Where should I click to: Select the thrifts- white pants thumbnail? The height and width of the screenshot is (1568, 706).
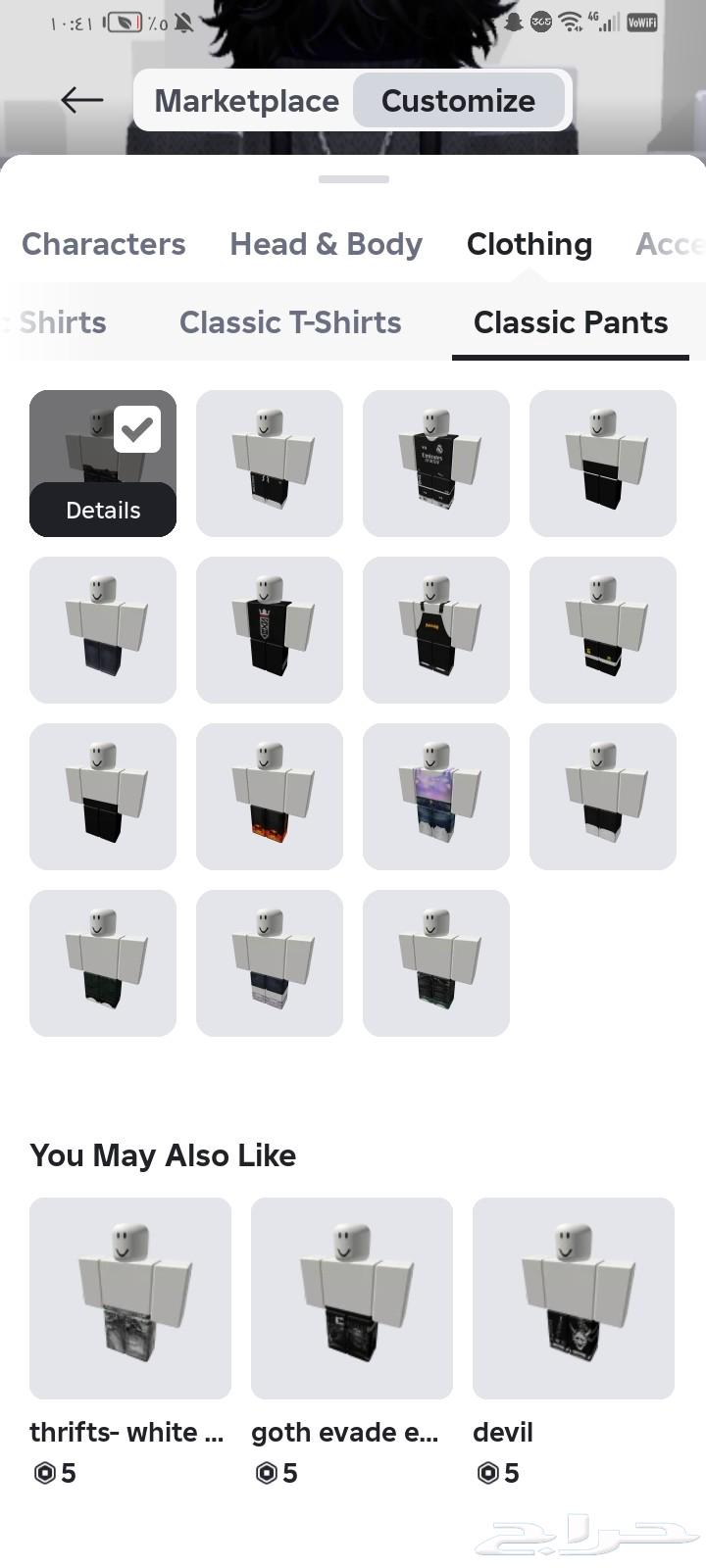129,1298
